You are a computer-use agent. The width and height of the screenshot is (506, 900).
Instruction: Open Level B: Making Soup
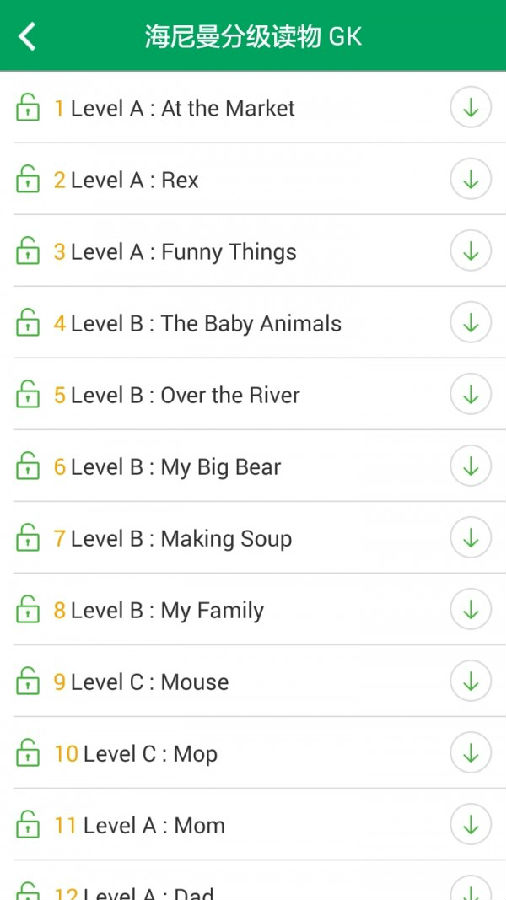[x=253, y=538]
